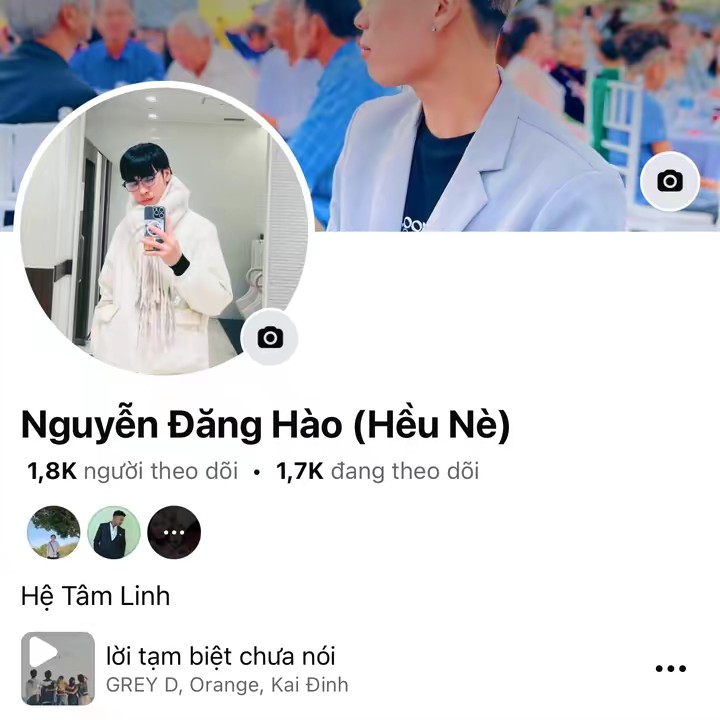View the 1,8K followers list
This screenshot has height=720, width=720.
[x=132, y=471]
